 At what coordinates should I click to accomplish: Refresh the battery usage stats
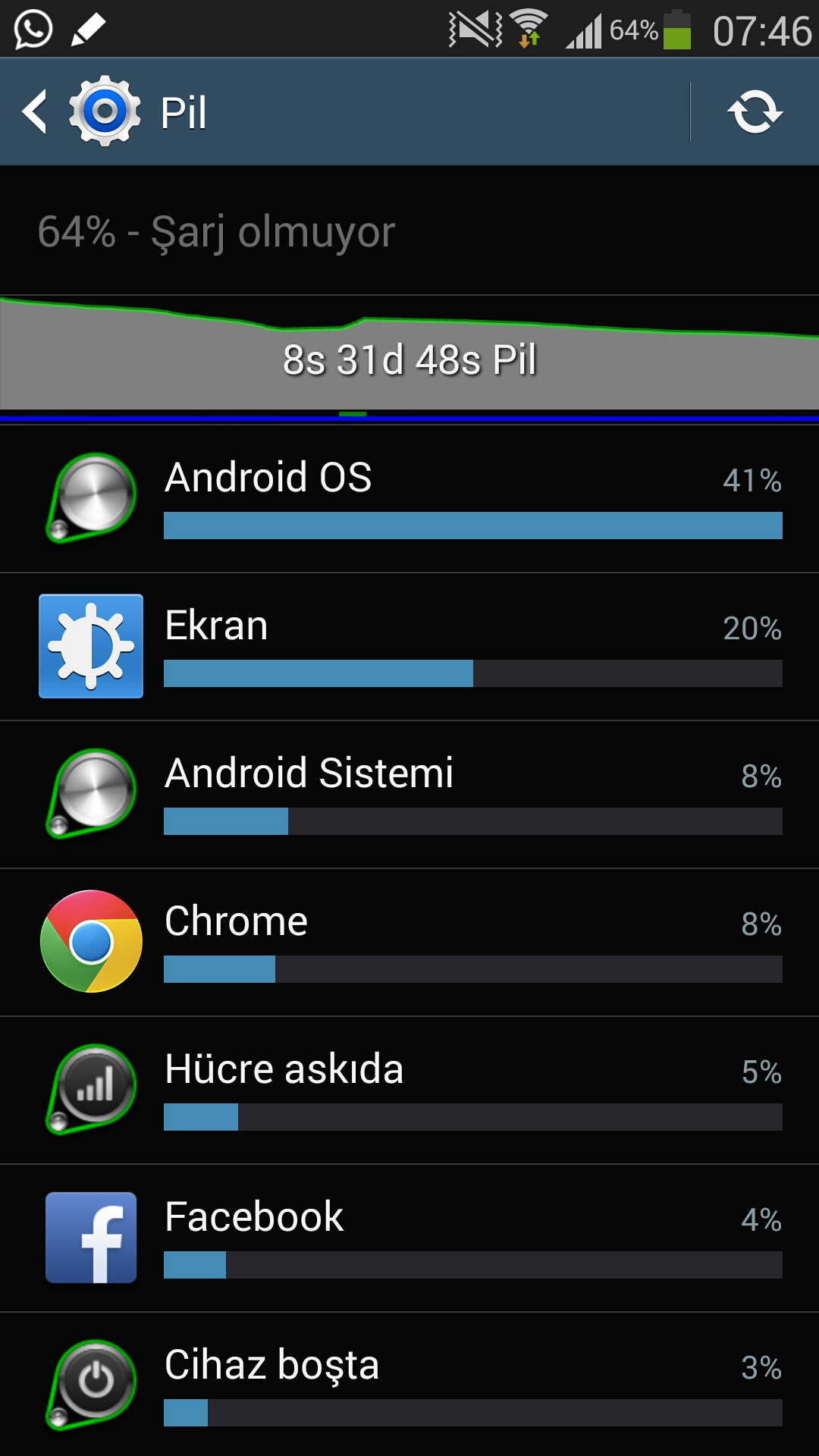point(755,111)
